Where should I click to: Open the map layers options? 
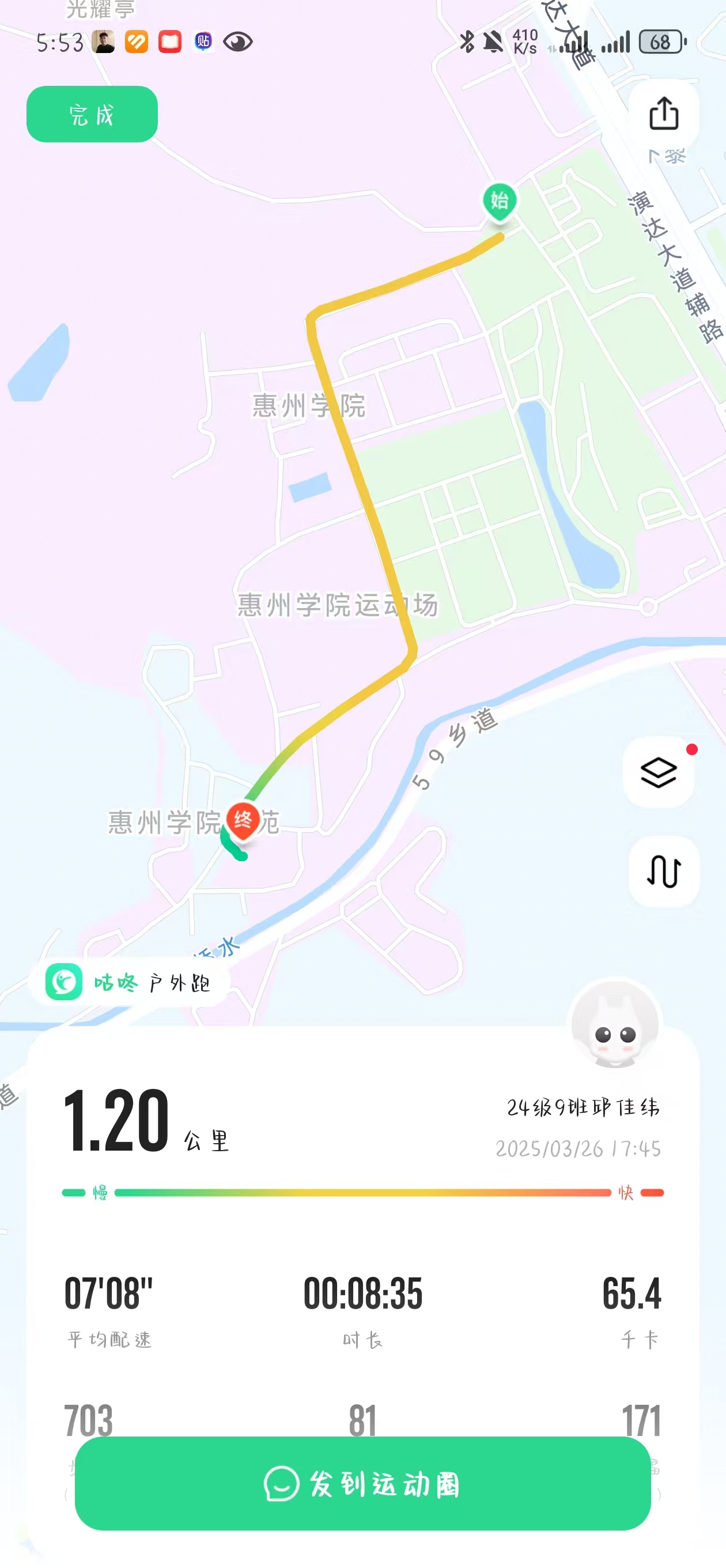659,772
